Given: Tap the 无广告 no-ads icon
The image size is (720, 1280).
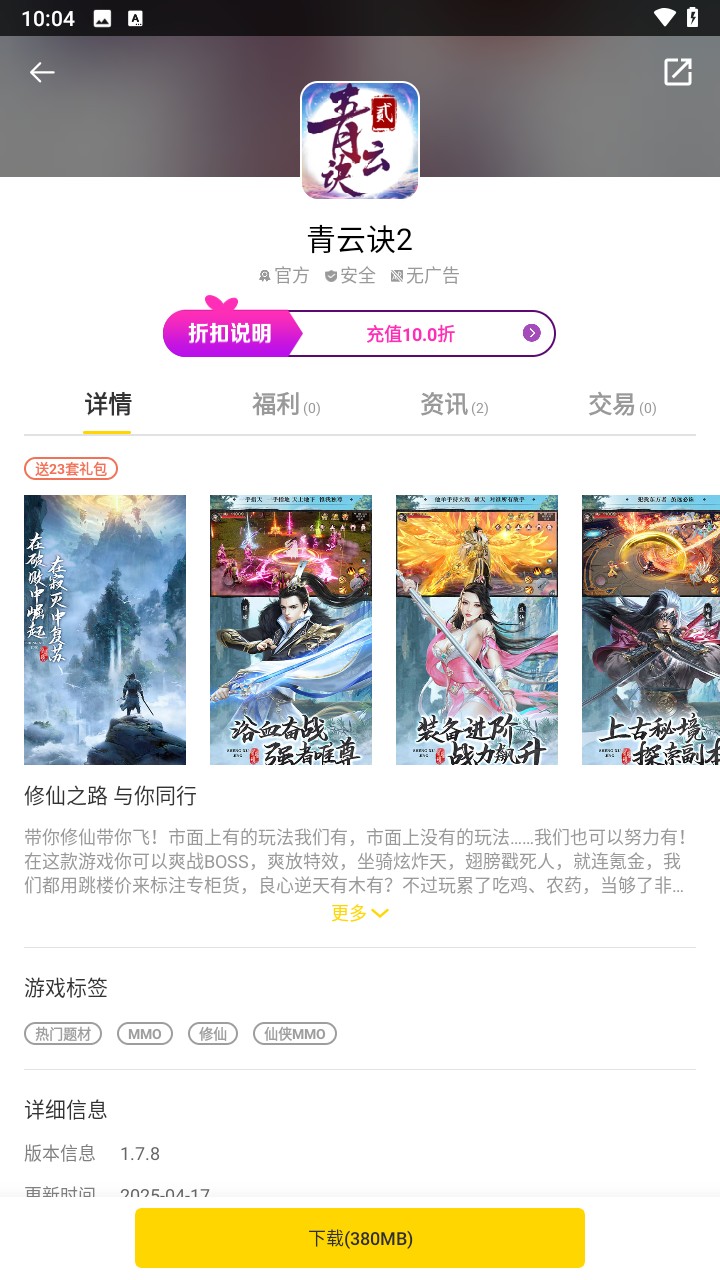Looking at the screenshot, I should click(x=397, y=275).
